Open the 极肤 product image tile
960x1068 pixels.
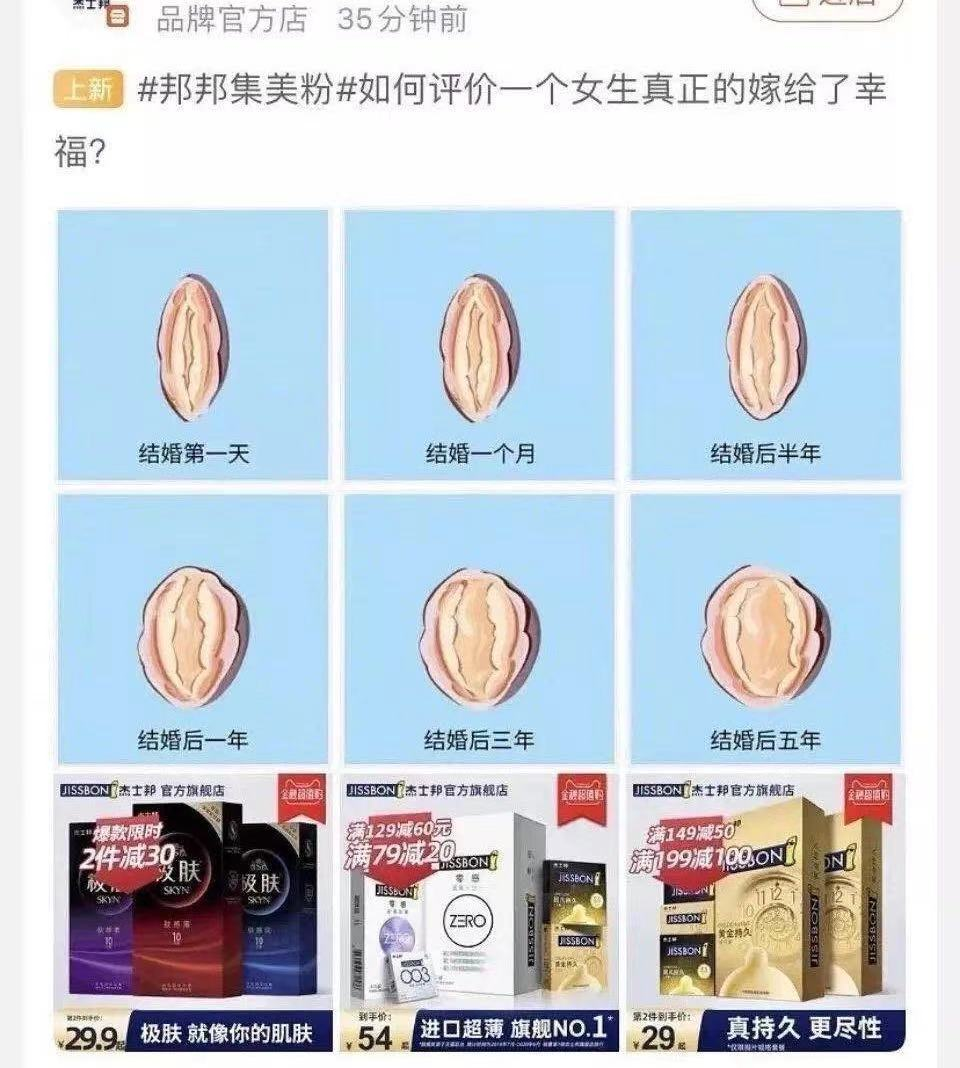click(192, 912)
